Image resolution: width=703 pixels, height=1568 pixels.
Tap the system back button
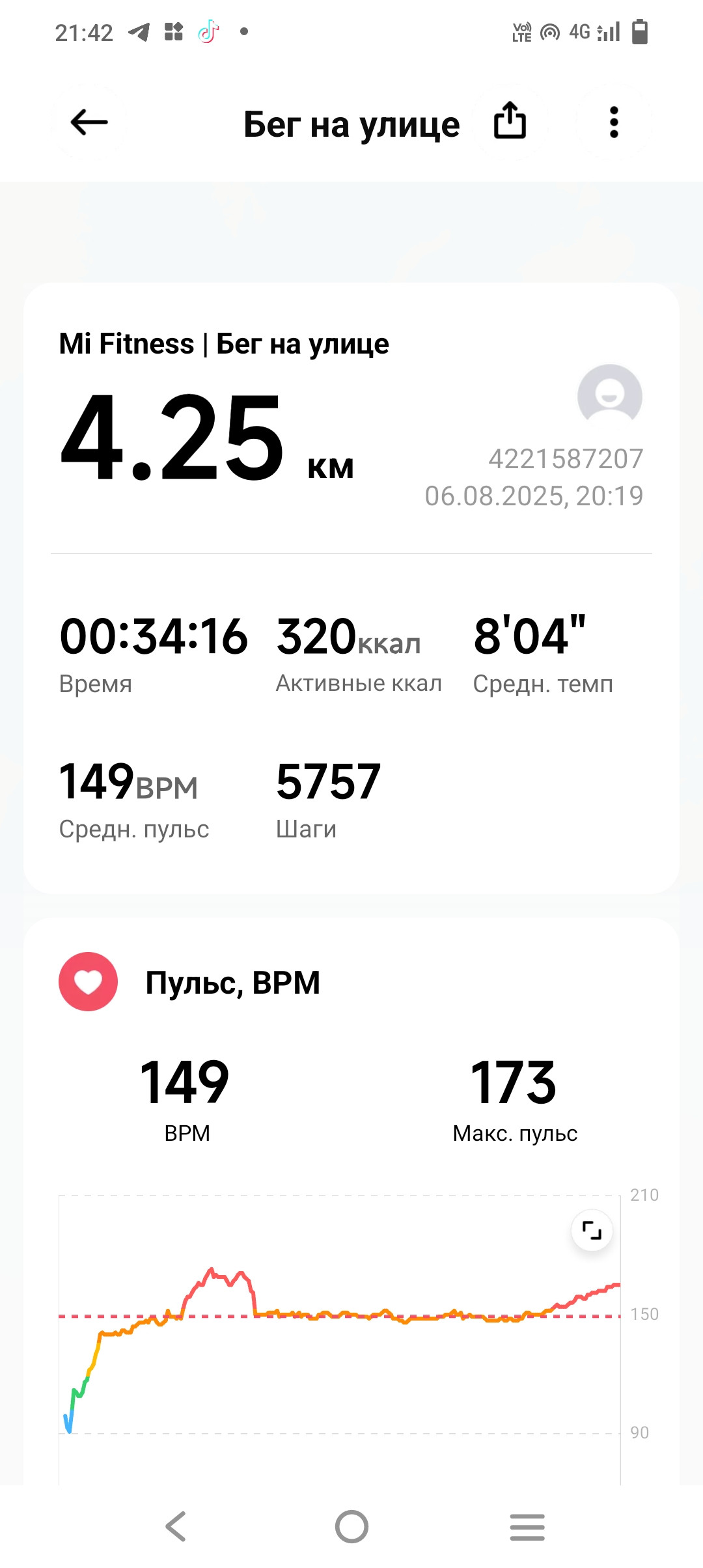tap(176, 1526)
